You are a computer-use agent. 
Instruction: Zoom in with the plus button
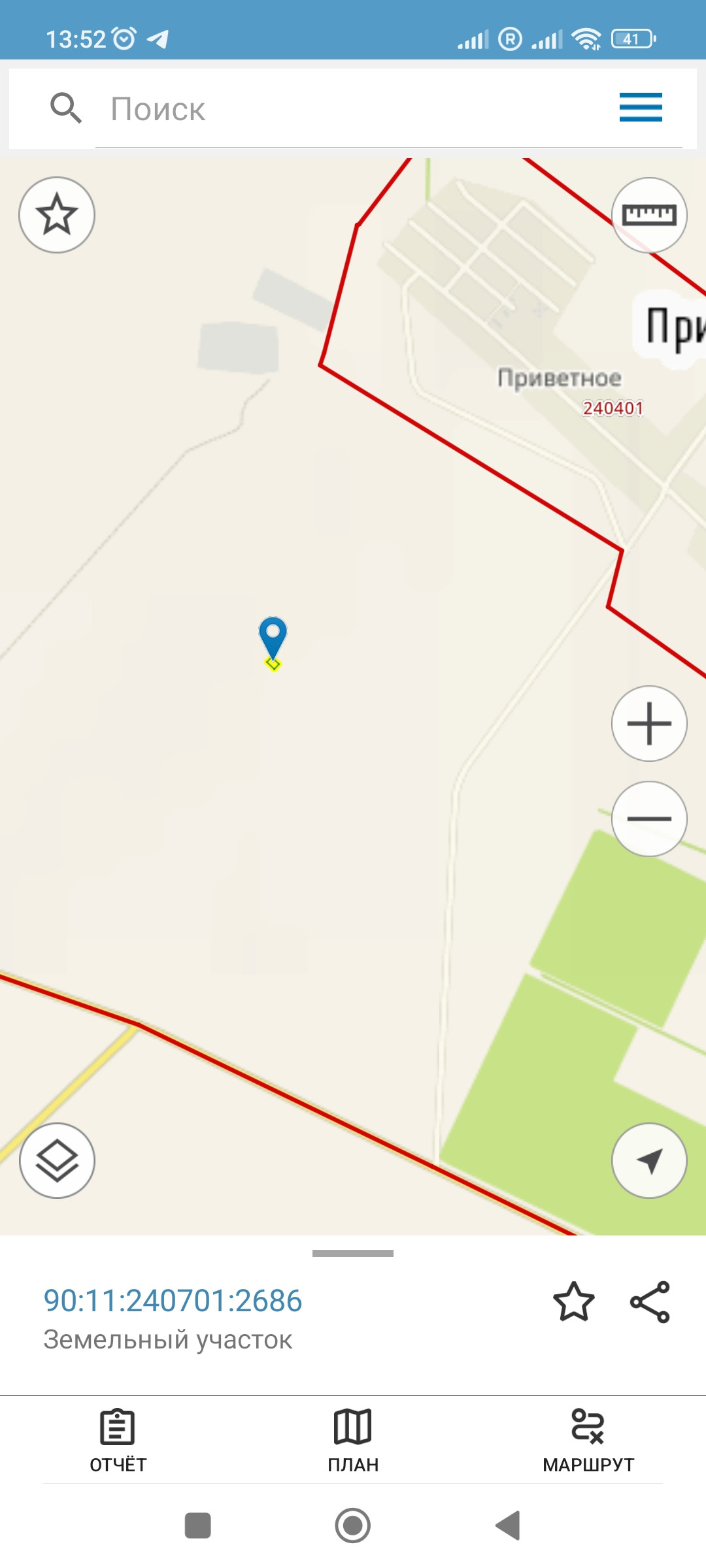point(648,723)
